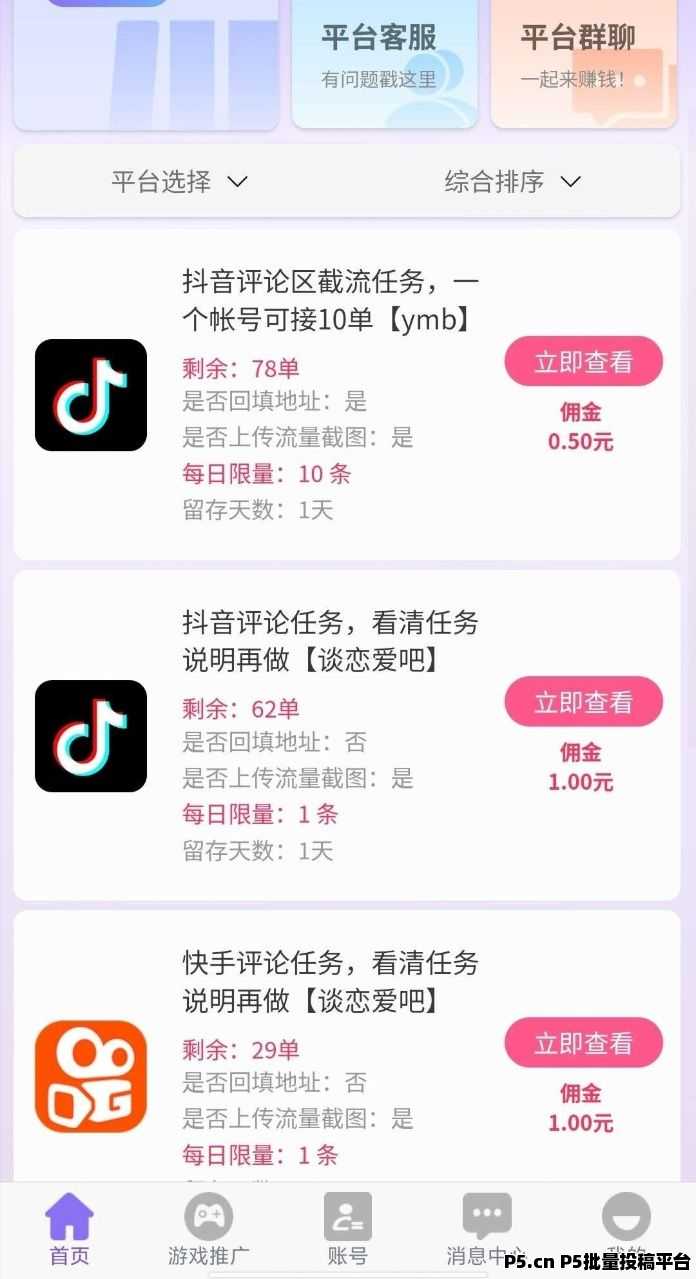Switch to the 账号 tab
The image size is (696, 1279).
347,1229
